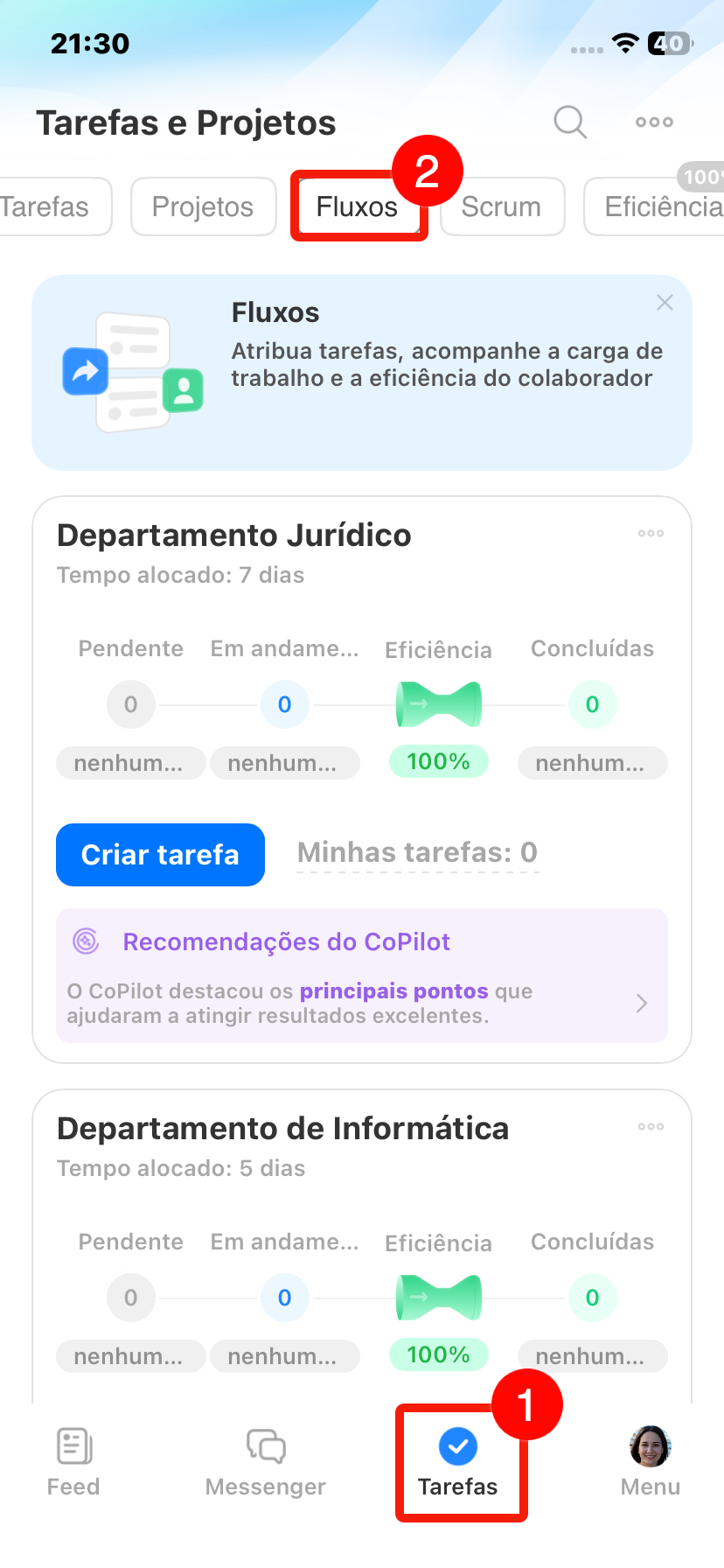This screenshot has height=1568, width=724.
Task: Open the search icon in the header
Action: tap(569, 122)
